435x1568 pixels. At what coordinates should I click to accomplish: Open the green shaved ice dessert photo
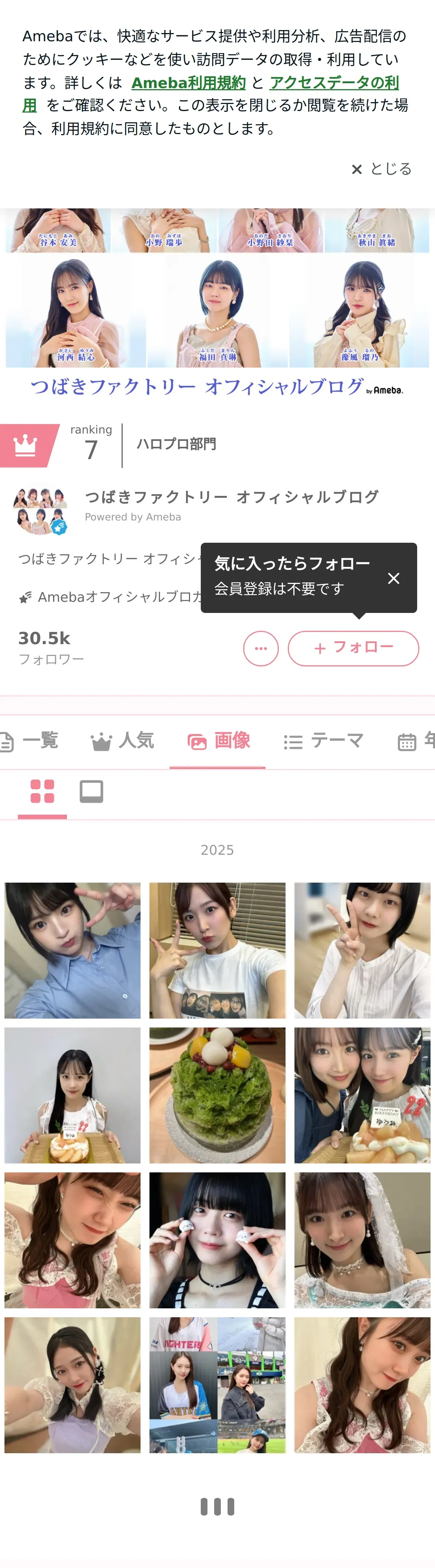217,1095
